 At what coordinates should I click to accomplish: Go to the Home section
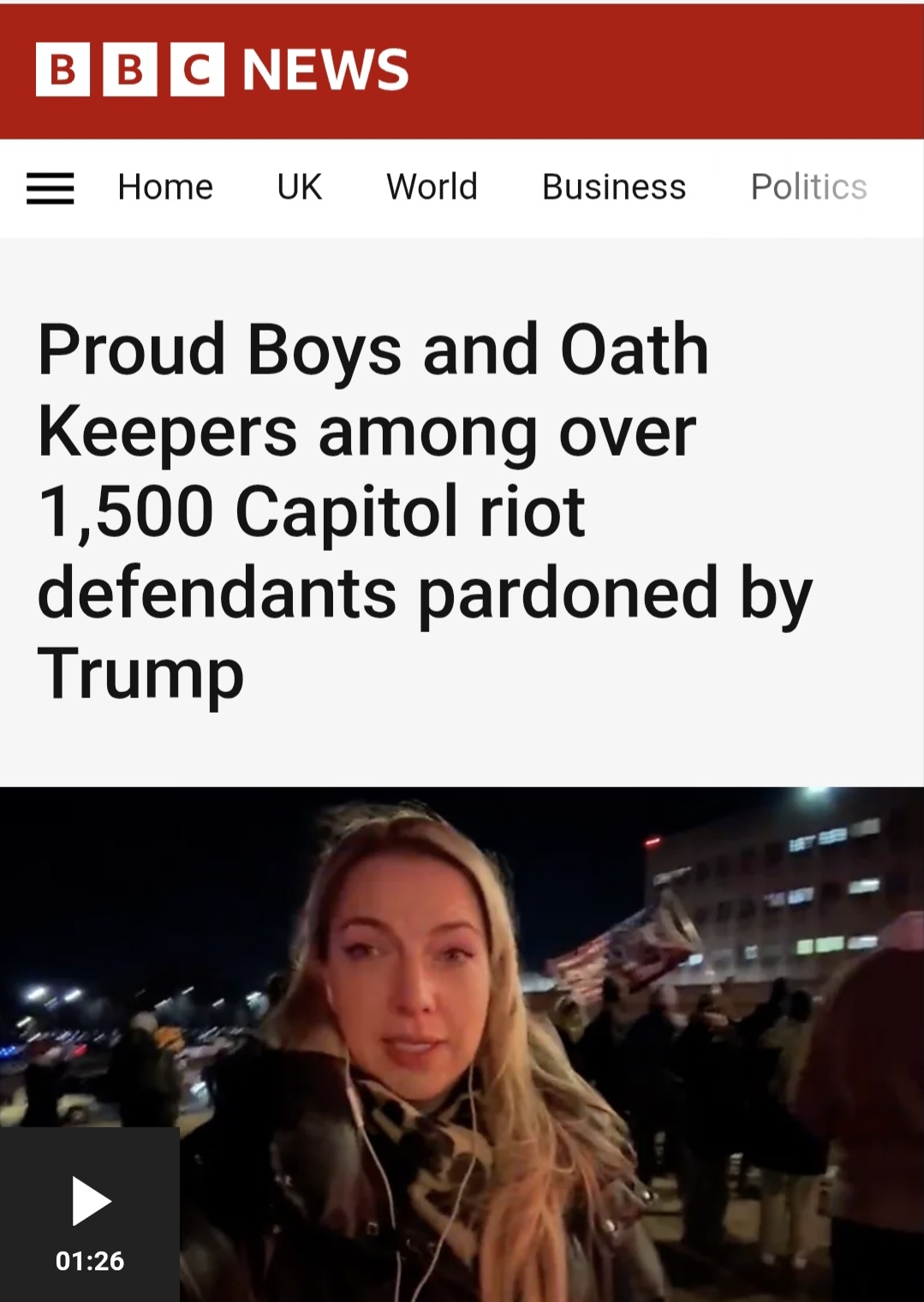(x=165, y=187)
